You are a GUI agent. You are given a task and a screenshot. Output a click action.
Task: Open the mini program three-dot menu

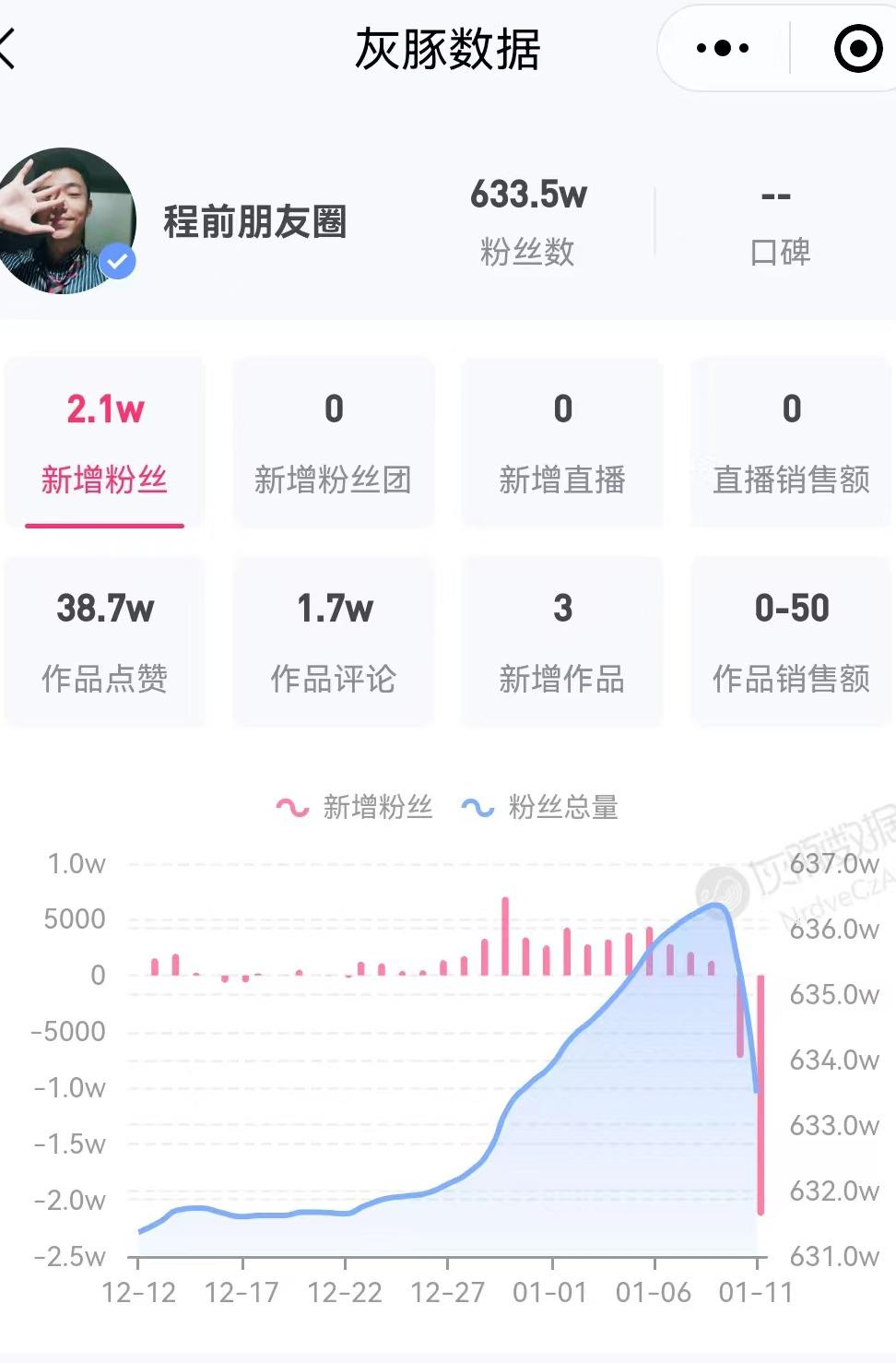point(723,48)
